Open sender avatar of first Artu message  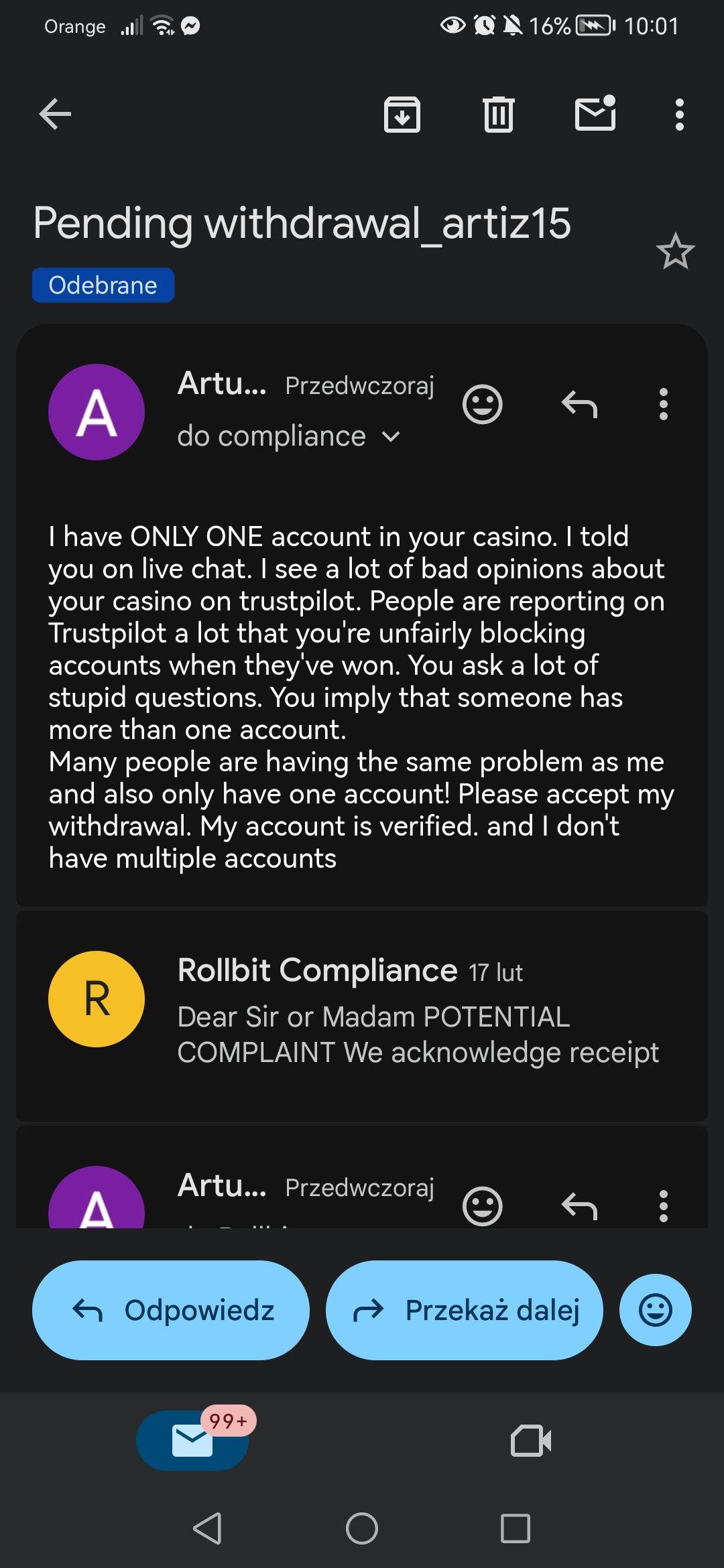coord(97,412)
